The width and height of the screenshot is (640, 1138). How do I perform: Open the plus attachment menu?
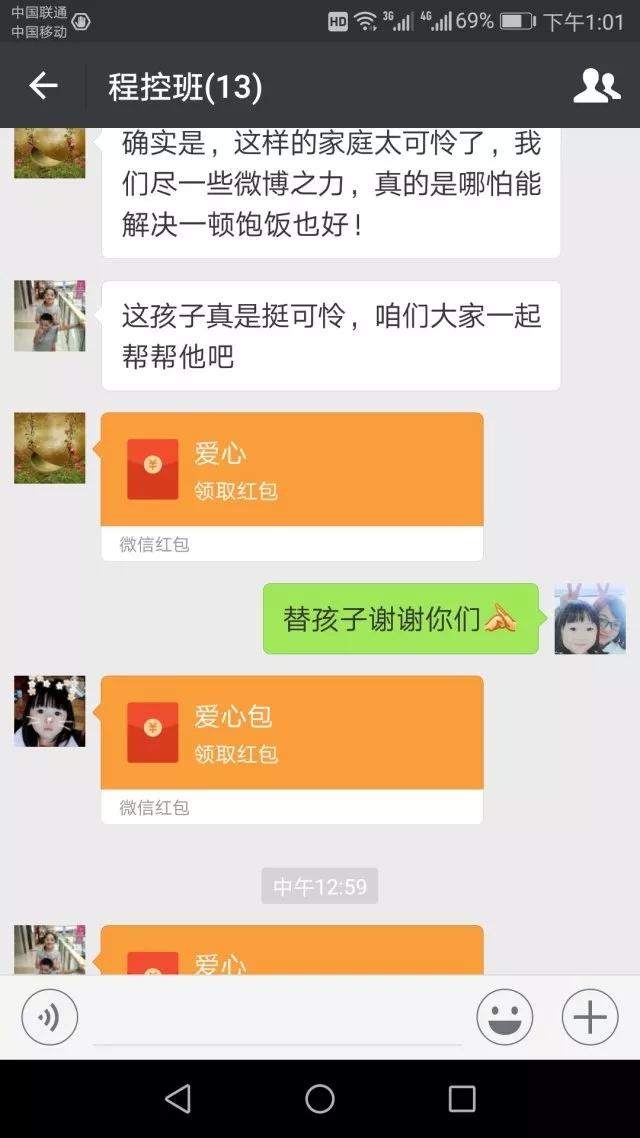(590, 1017)
